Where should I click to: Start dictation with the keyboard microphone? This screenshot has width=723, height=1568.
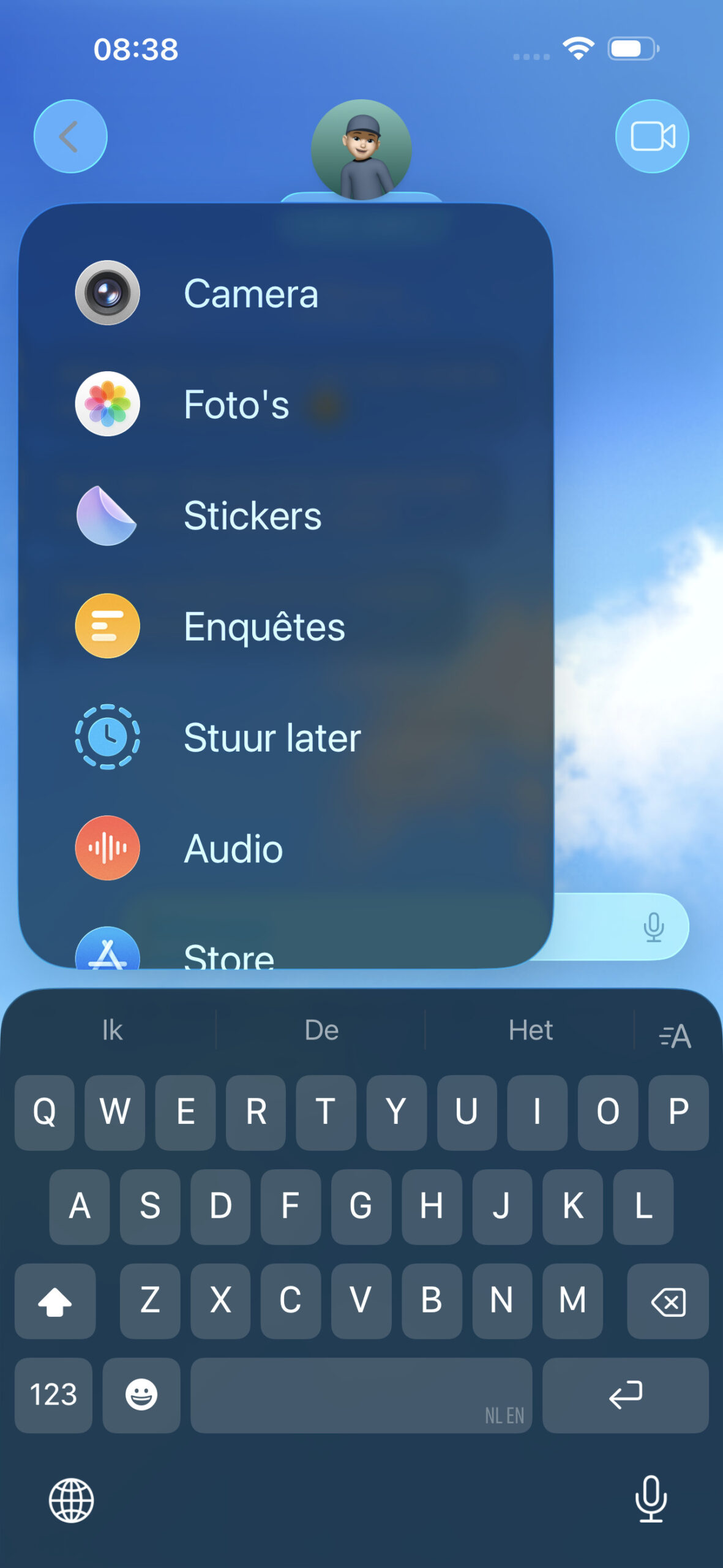click(651, 1499)
